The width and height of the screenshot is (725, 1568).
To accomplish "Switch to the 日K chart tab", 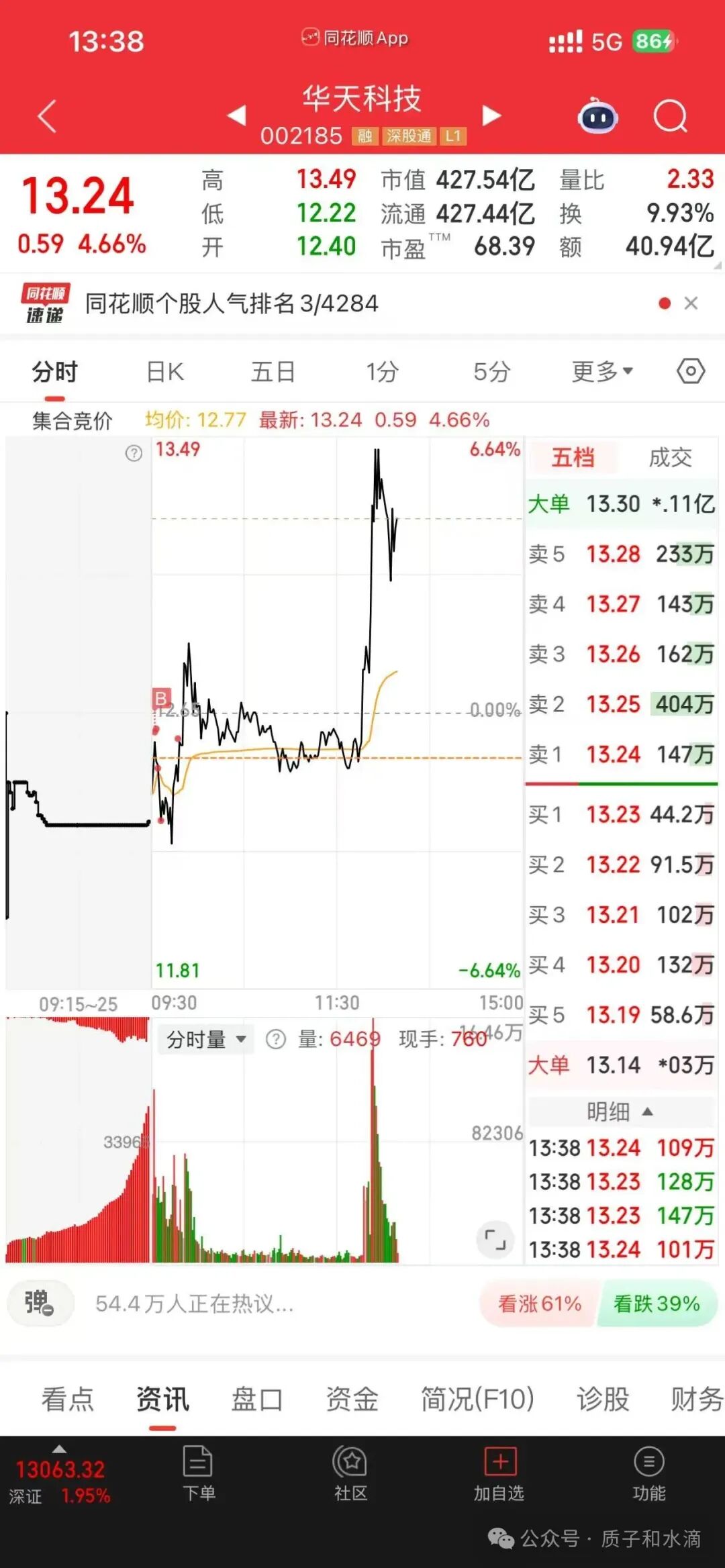I will click(x=165, y=371).
